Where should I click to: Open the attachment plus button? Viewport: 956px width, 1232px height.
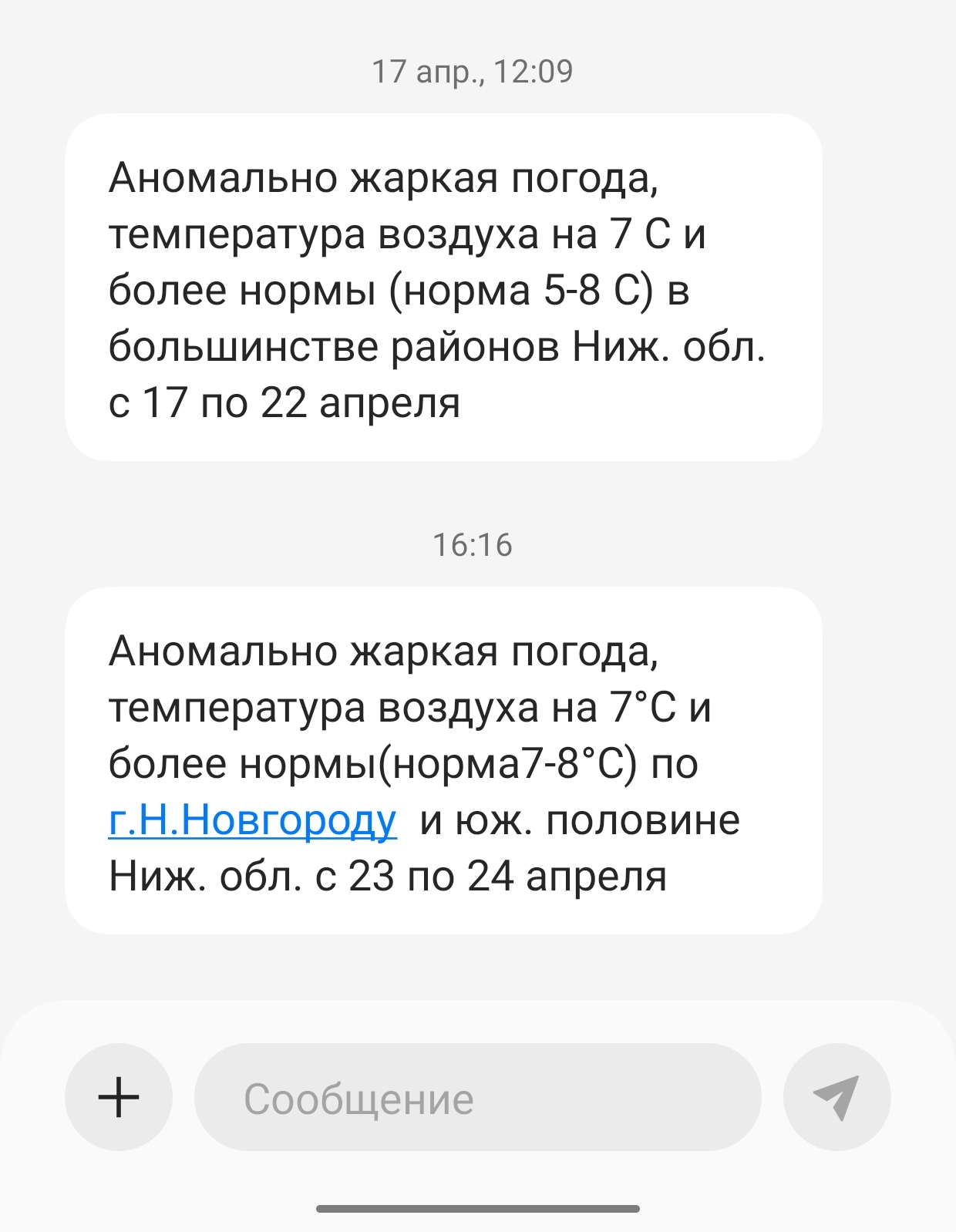(x=119, y=1096)
